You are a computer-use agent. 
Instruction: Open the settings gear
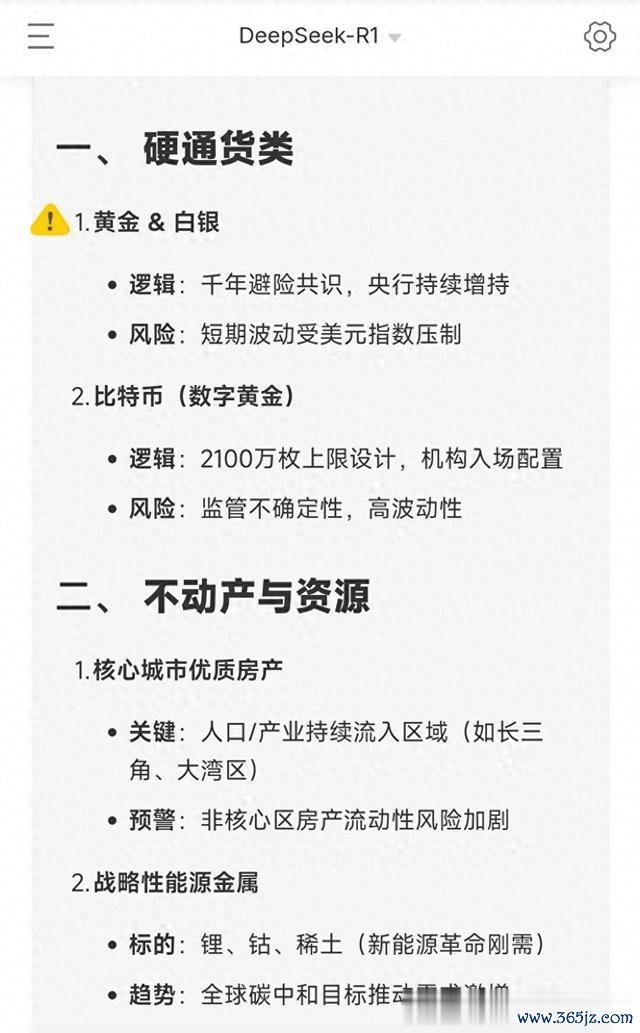coord(600,36)
